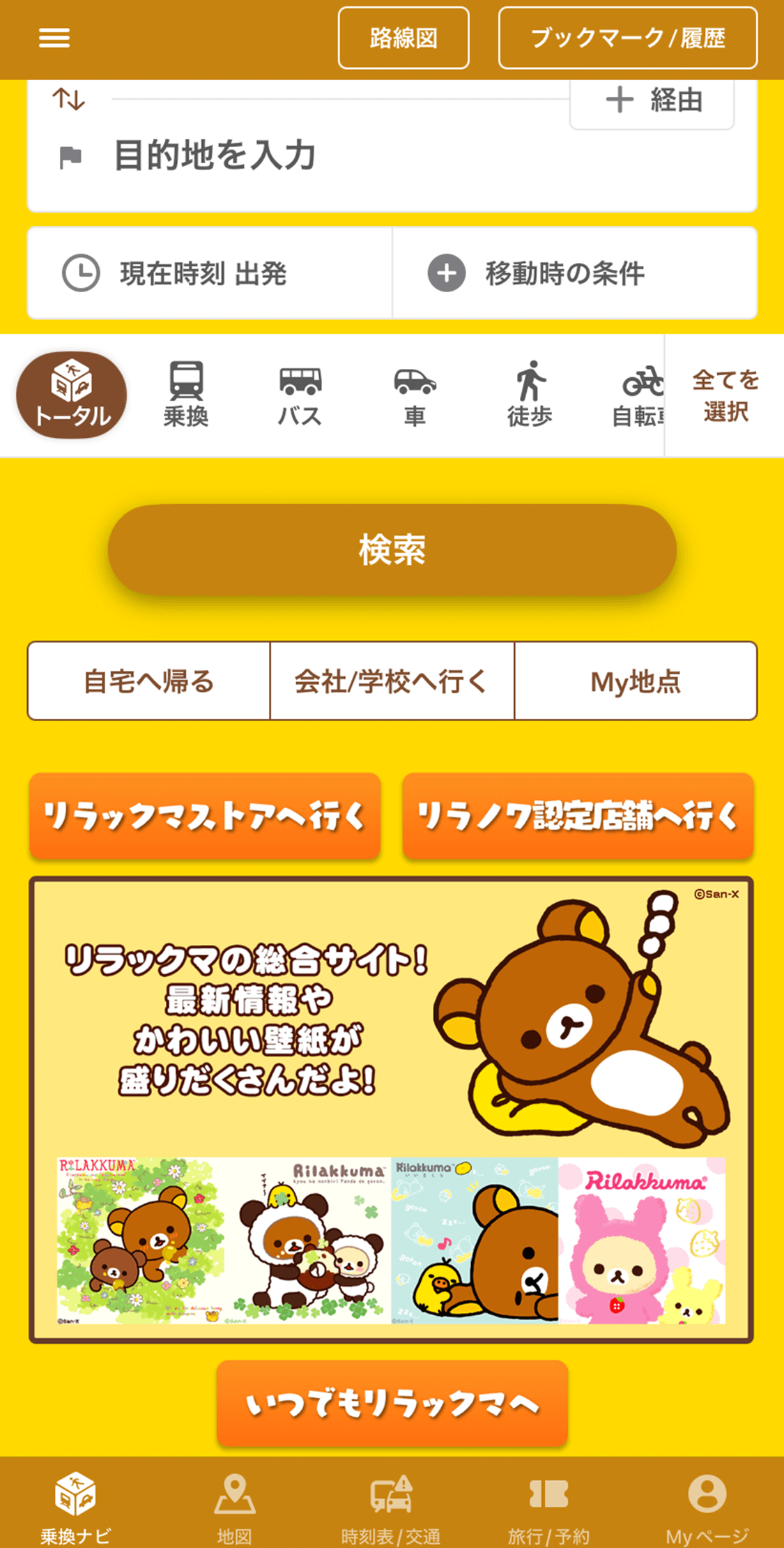
Task: Select the トータル transport mode
Action: tap(72, 395)
